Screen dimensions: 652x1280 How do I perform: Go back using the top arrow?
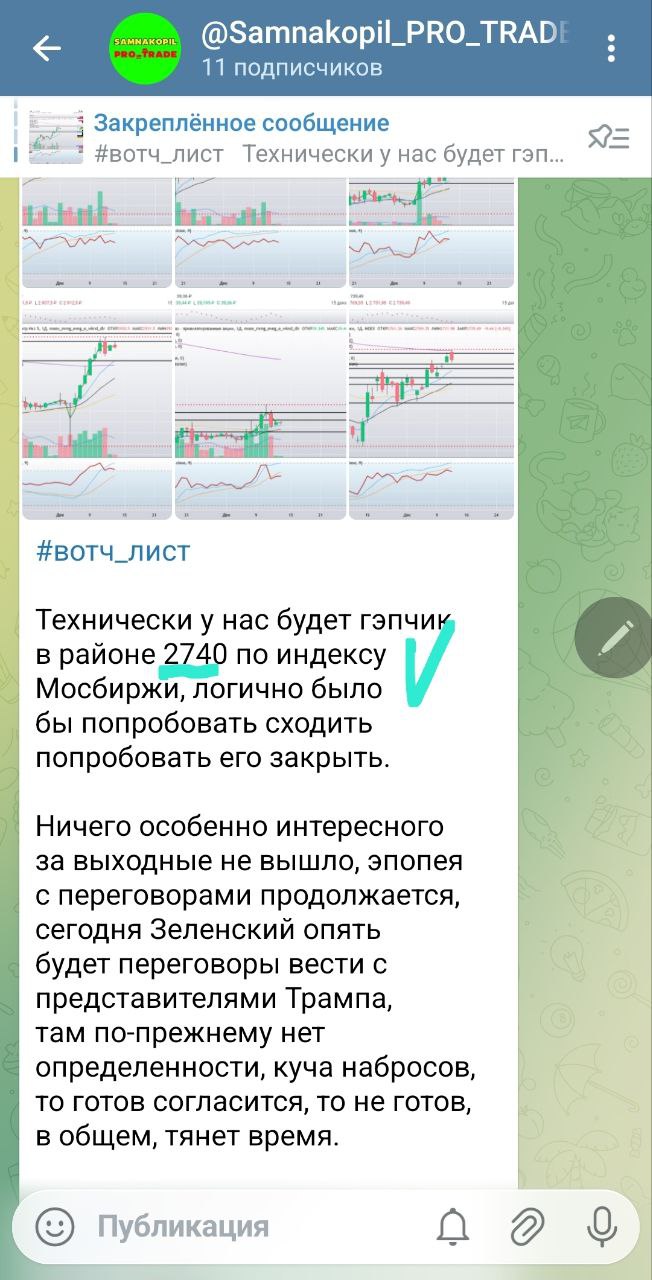46,48
